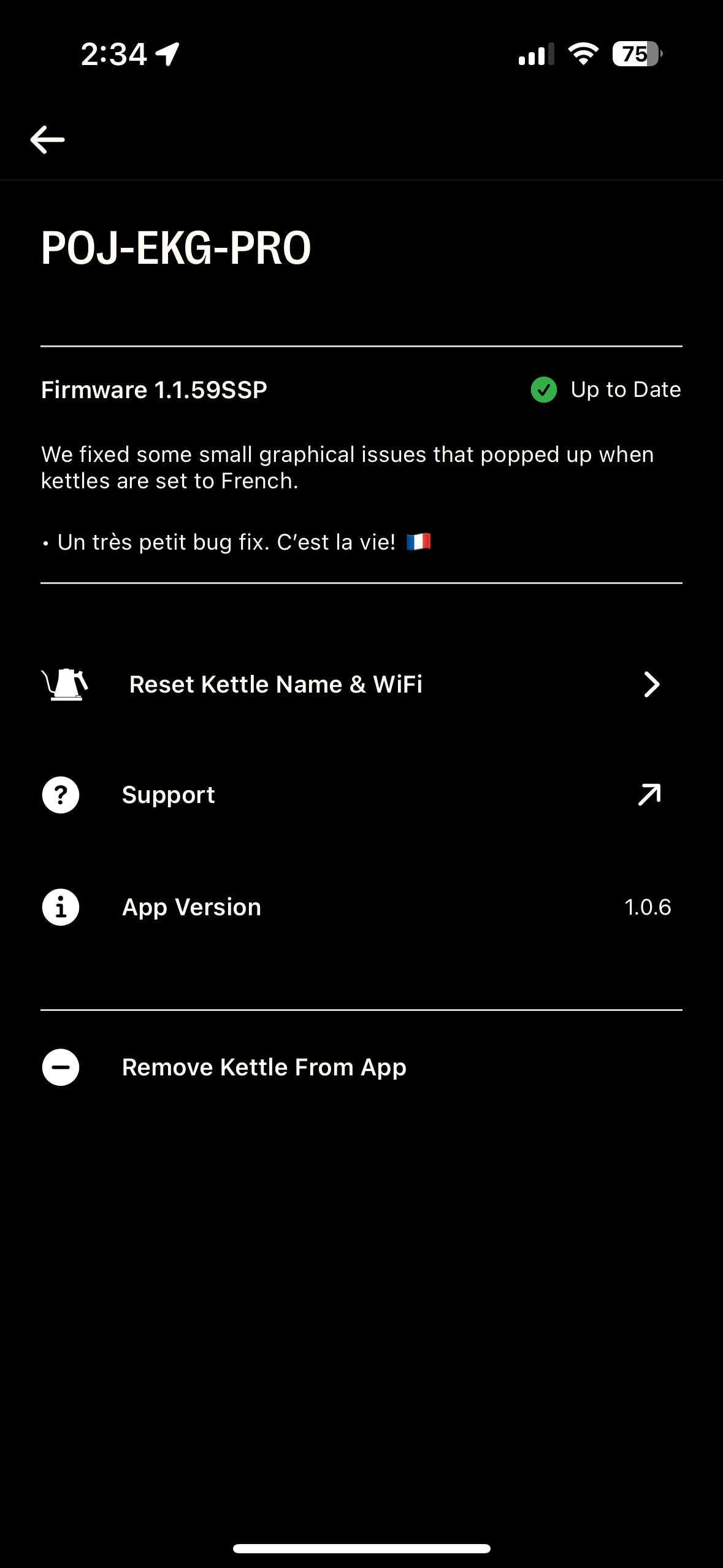Go back using the arrow icon
723x1568 pixels.
[48, 140]
